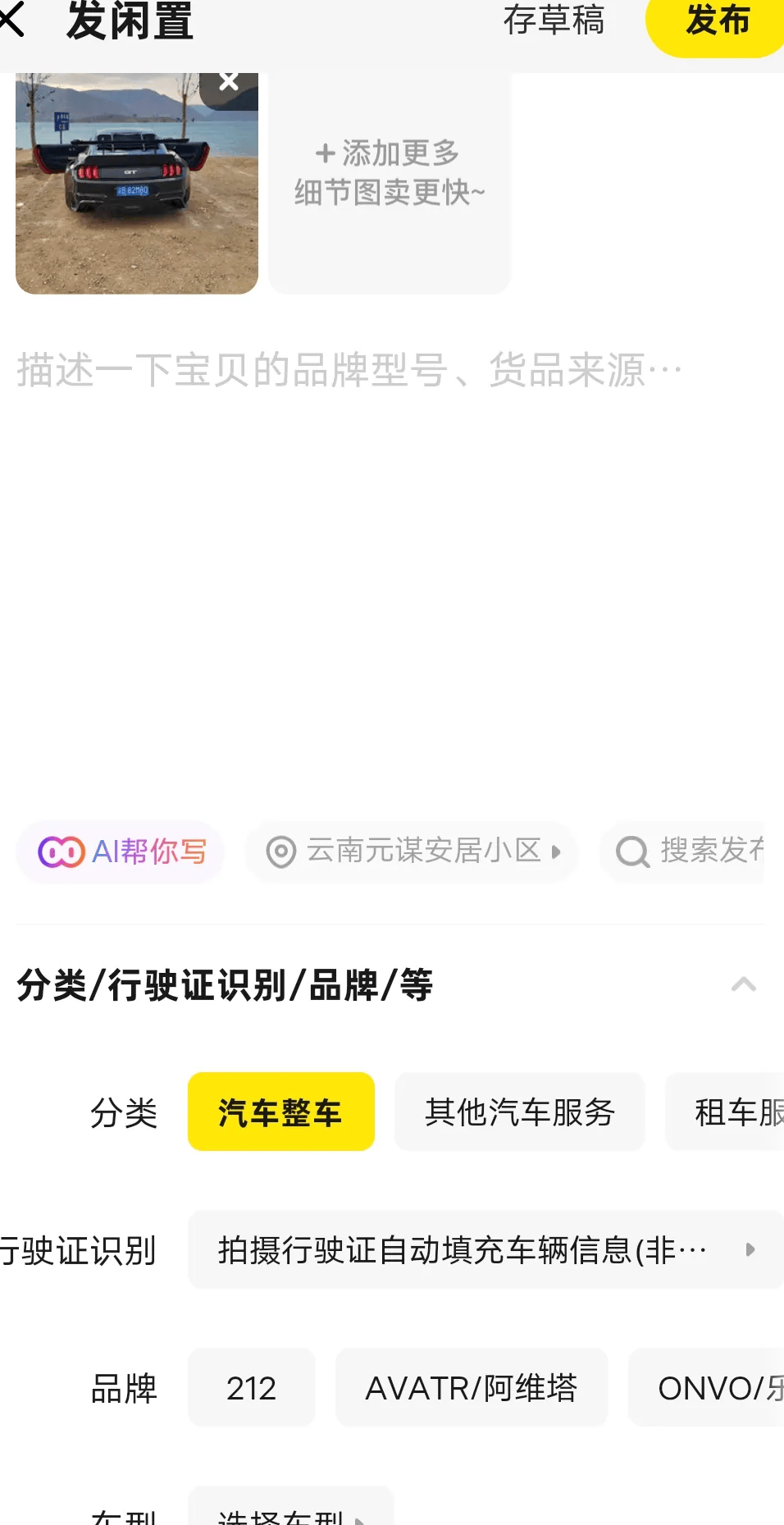Screen dimensions: 784x1525
Task: Collapse the 分类/行驶证识别/品牌 section
Action: pyautogui.click(x=743, y=984)
